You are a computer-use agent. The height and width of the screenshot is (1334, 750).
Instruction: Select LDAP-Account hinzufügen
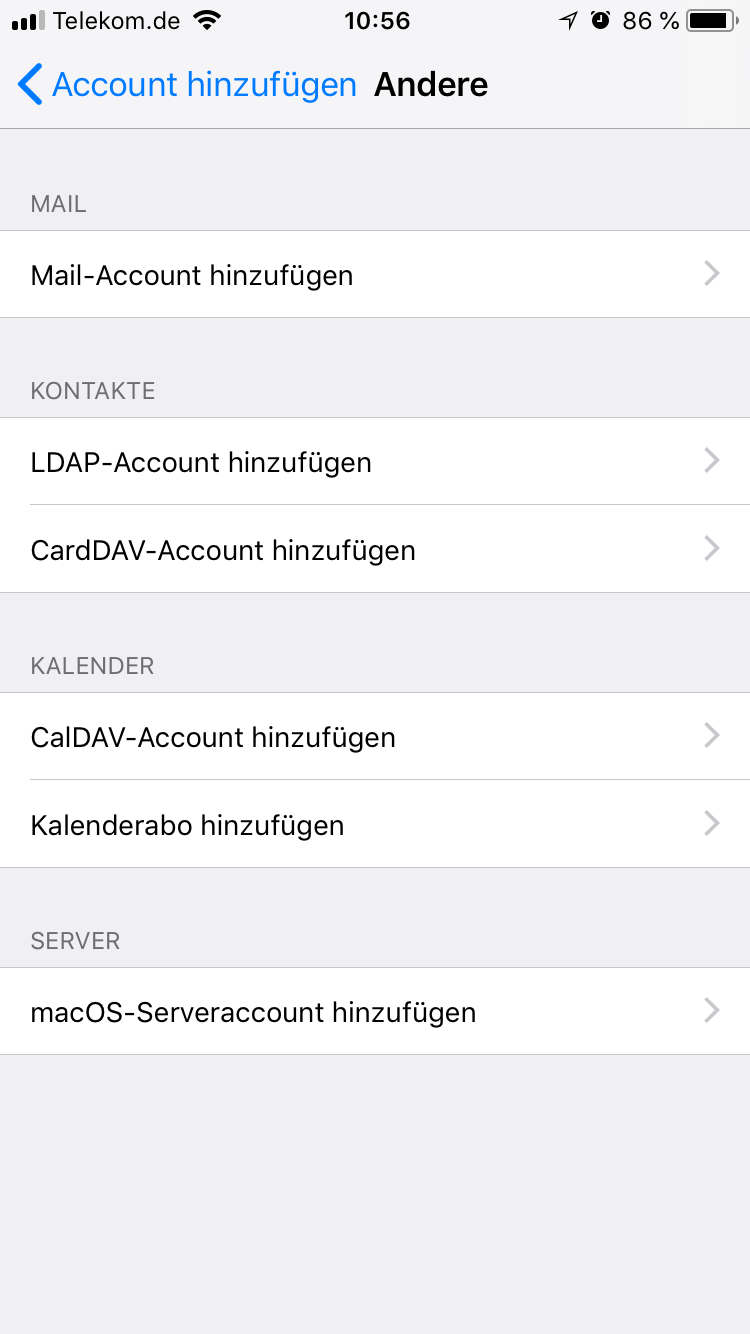pyautogui.click(x=375, y=462)
